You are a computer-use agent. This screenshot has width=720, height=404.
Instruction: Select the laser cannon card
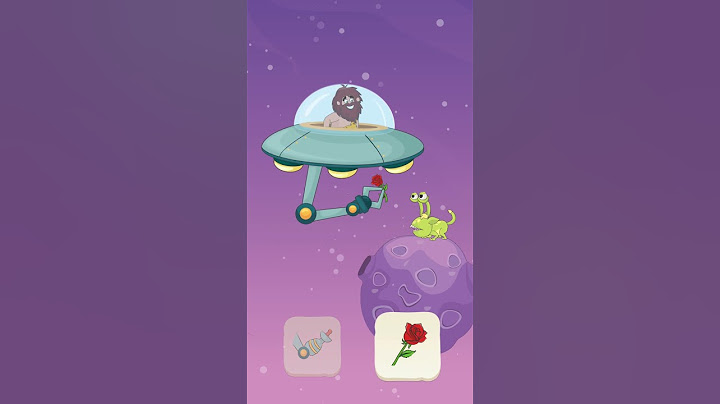point(312,346)
